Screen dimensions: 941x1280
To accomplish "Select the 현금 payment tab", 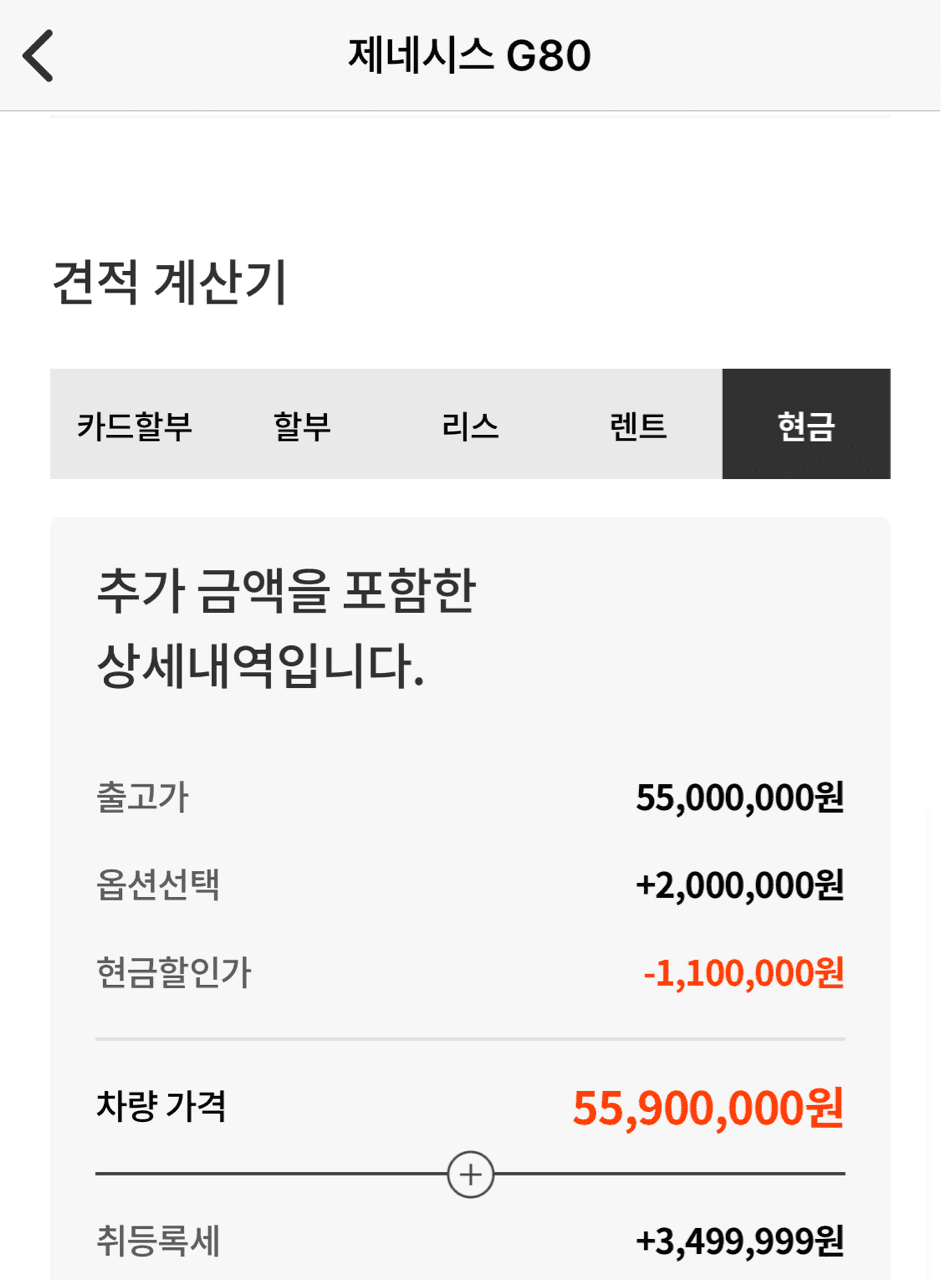I will click(806, 424).
